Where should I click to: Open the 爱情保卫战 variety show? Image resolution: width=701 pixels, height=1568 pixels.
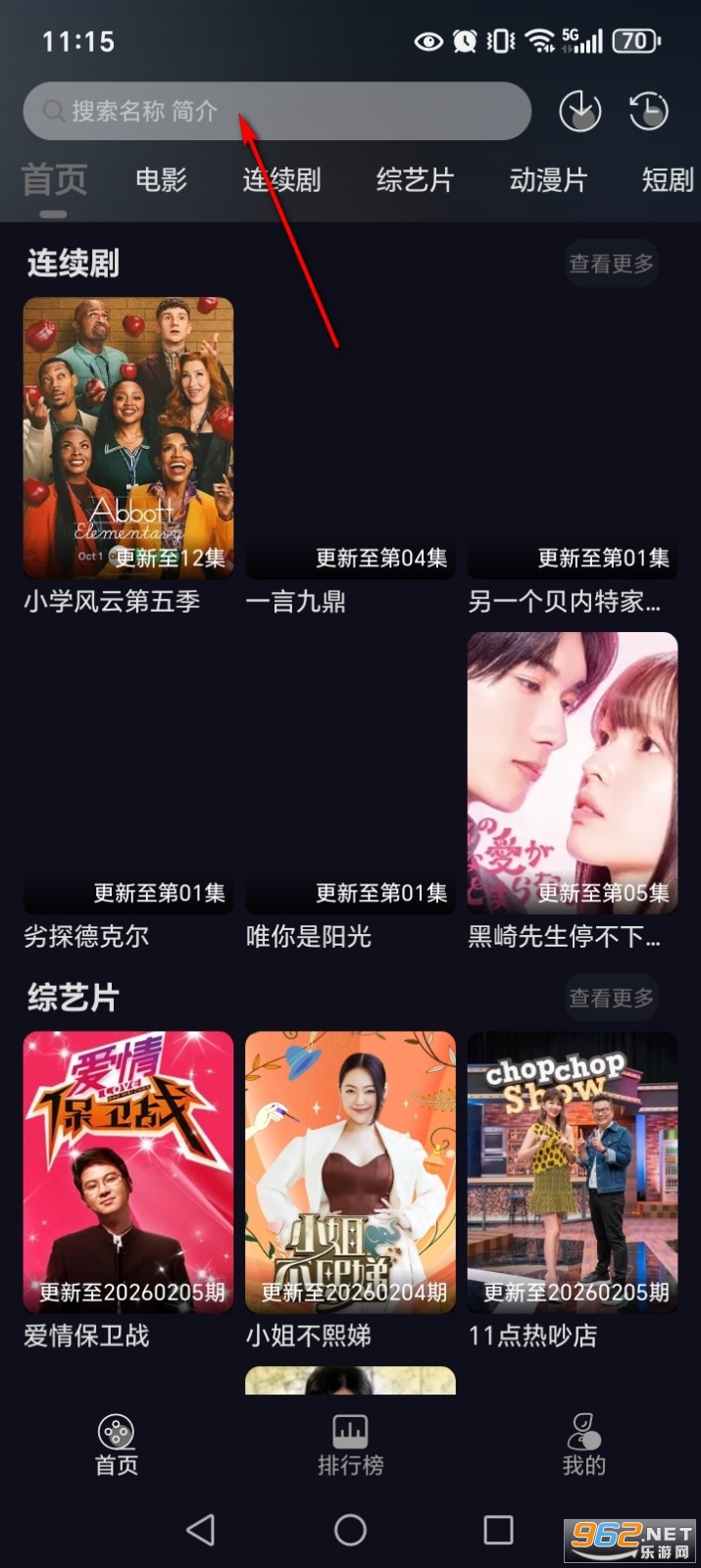pos(128,1171)
